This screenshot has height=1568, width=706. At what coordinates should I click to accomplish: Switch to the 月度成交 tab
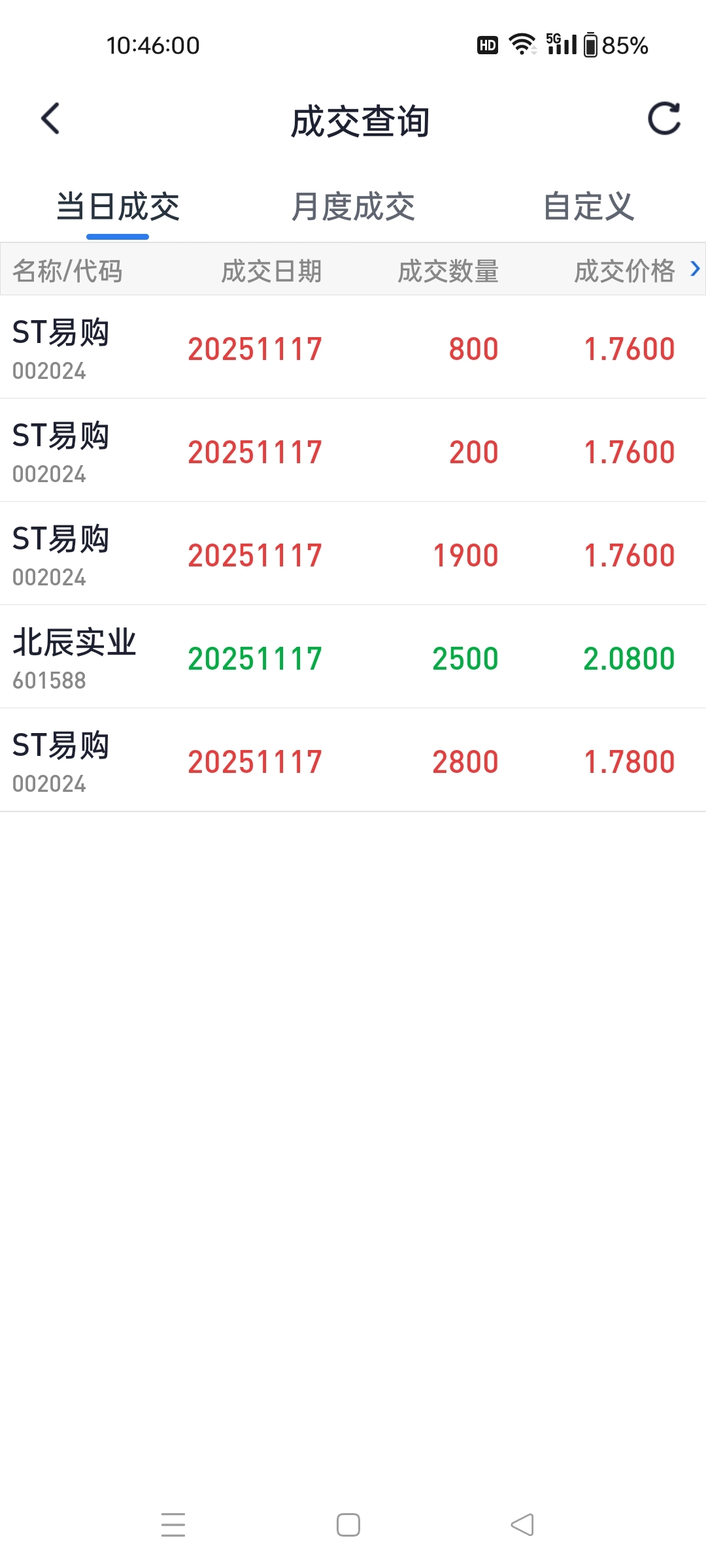353,206
